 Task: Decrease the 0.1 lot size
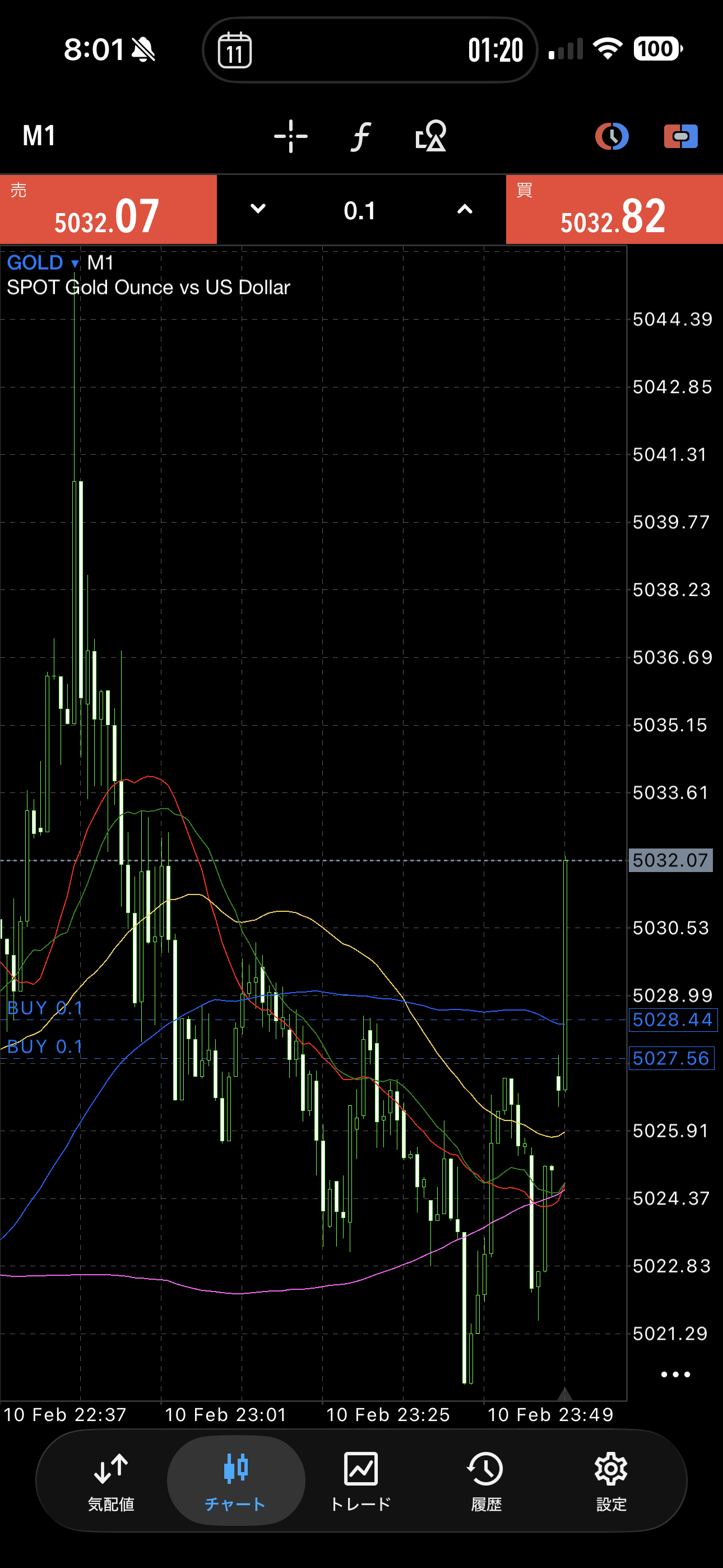pos(258,209)
